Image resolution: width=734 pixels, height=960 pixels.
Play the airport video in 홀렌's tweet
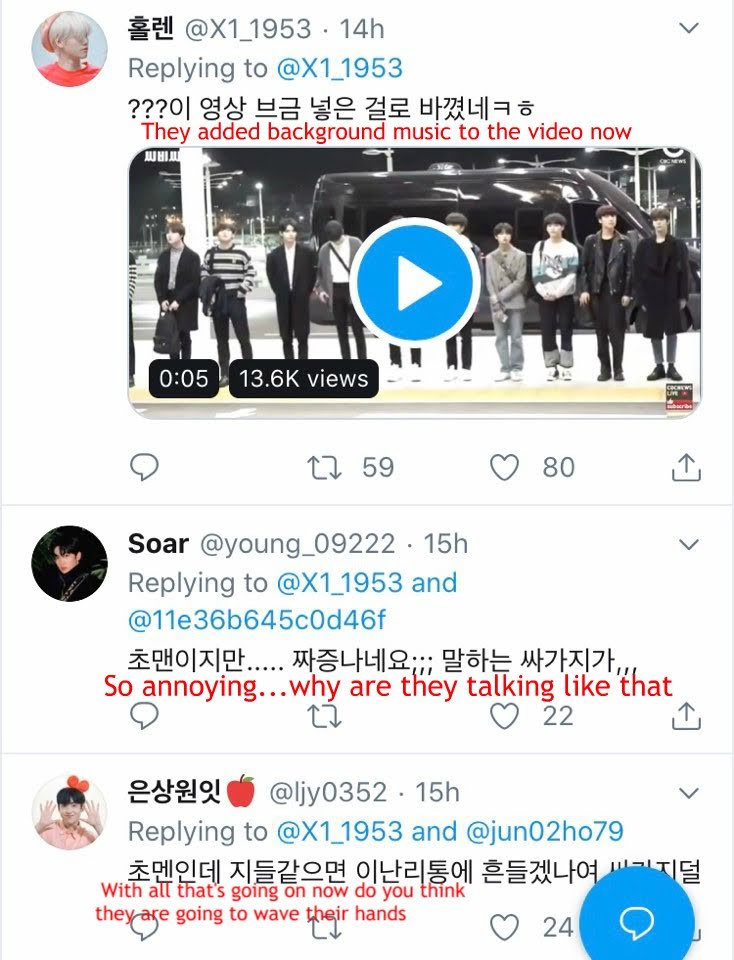coord(414,283)
